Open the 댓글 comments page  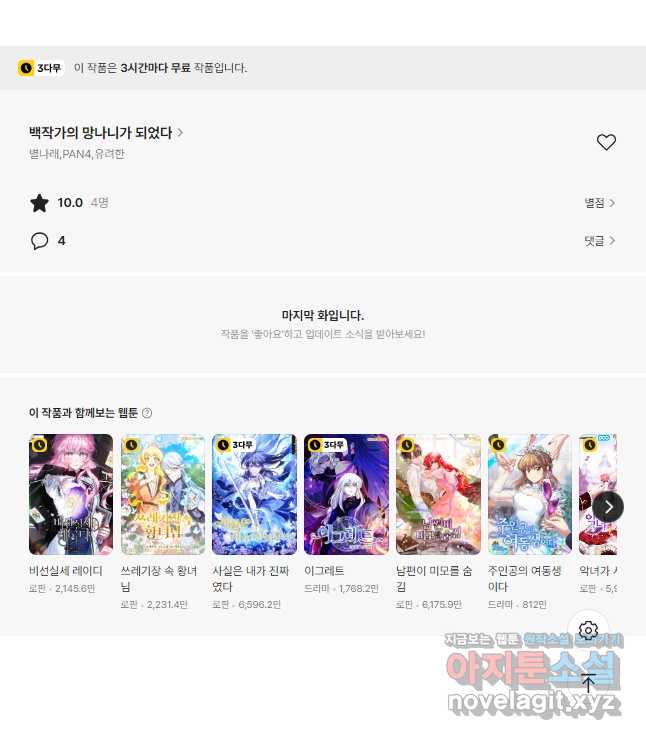[x=599, y=241]
